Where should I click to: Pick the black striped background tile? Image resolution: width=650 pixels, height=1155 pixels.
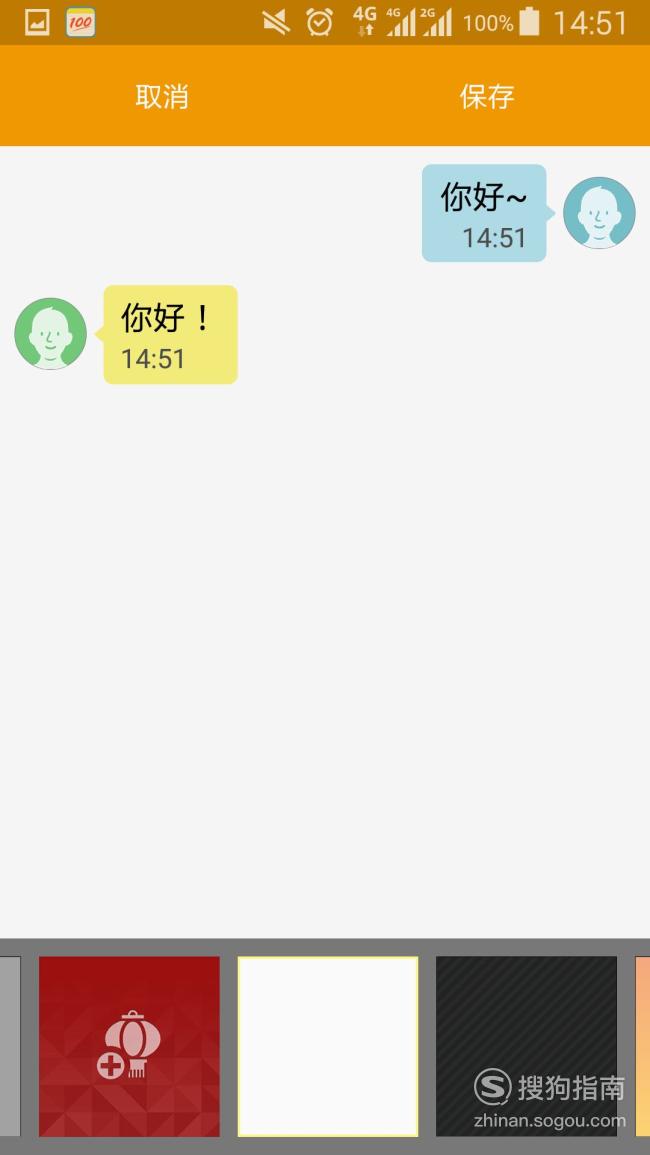point(526,1046)
